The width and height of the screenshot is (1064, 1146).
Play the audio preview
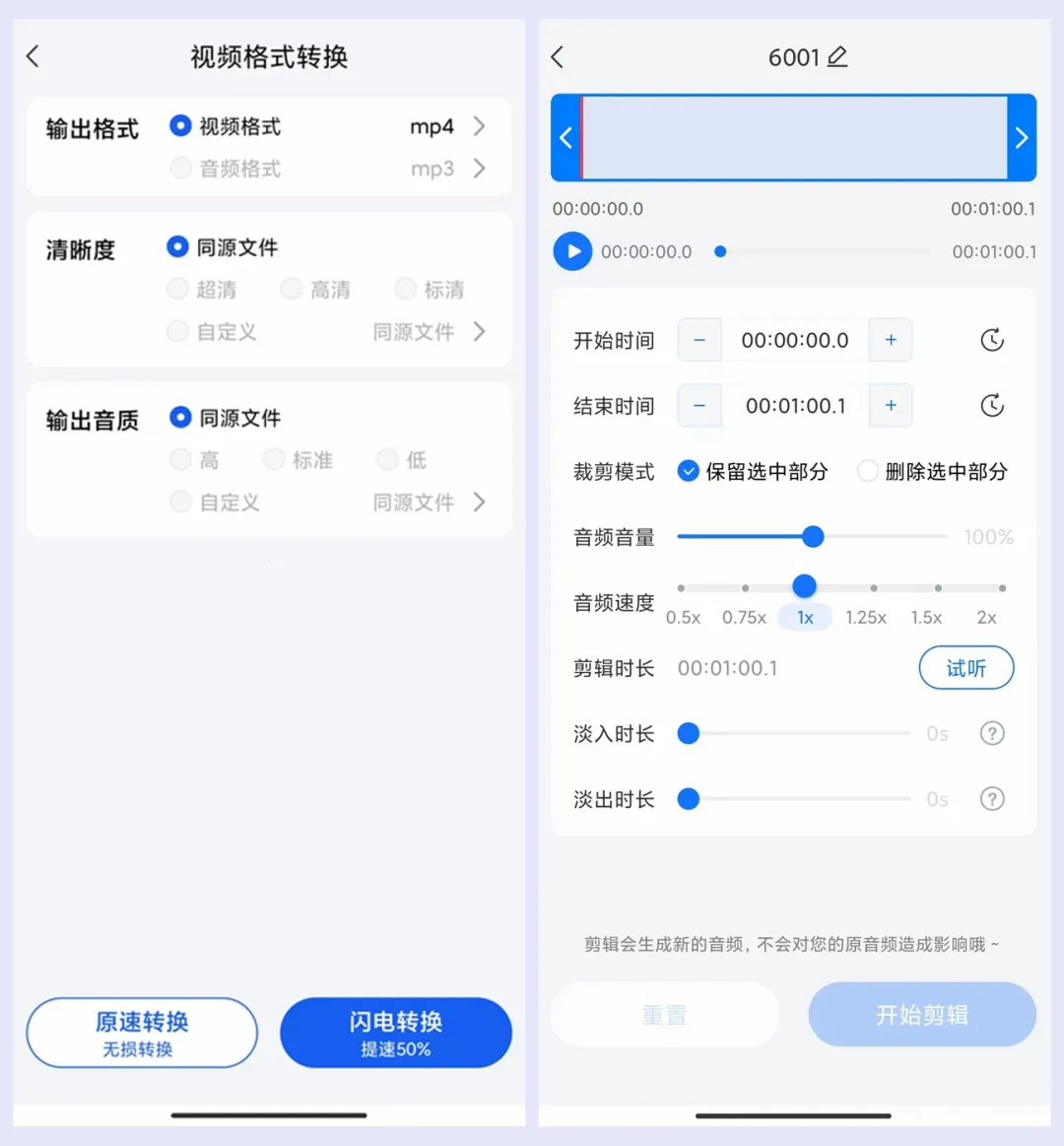pos(572,251)
